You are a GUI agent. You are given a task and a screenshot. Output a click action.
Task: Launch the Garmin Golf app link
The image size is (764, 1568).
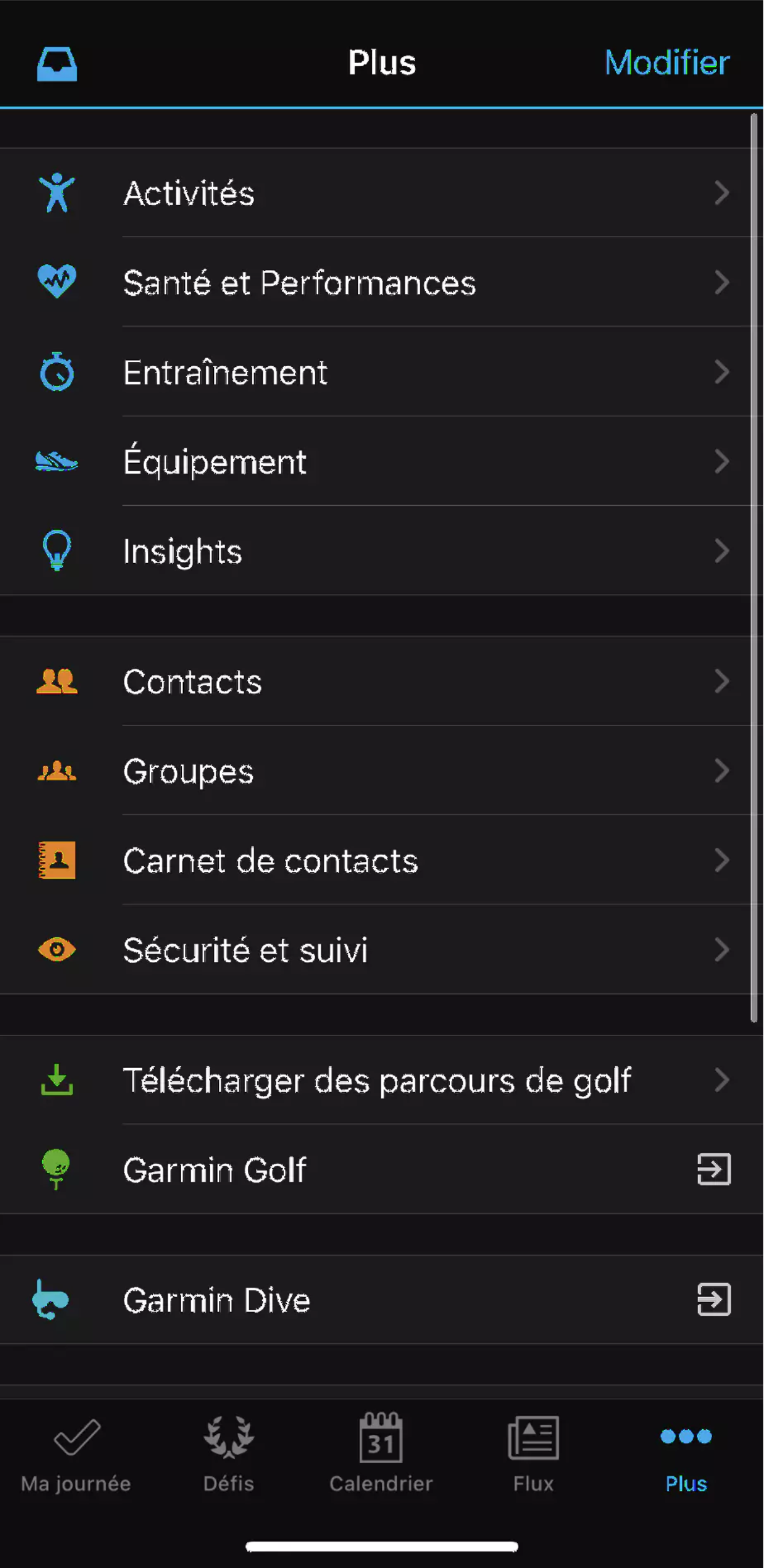(380, 1170)
